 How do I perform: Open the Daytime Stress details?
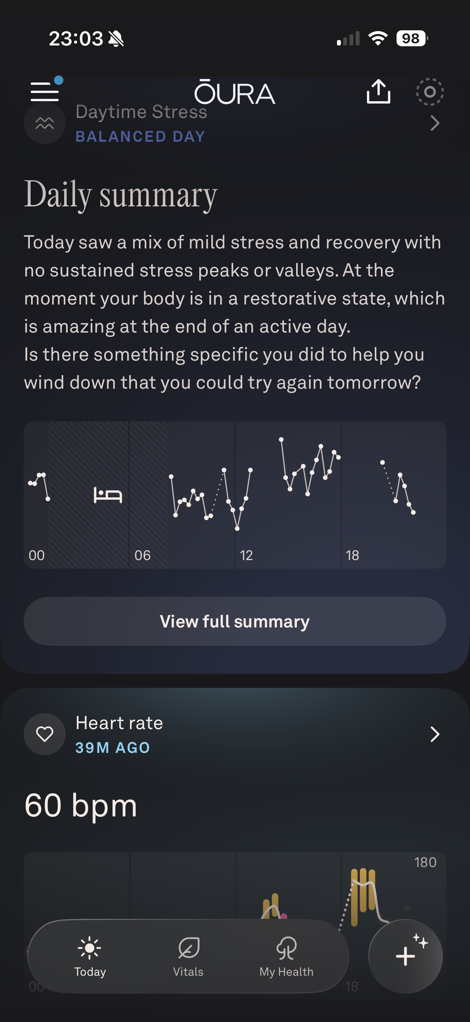[235, 124]
